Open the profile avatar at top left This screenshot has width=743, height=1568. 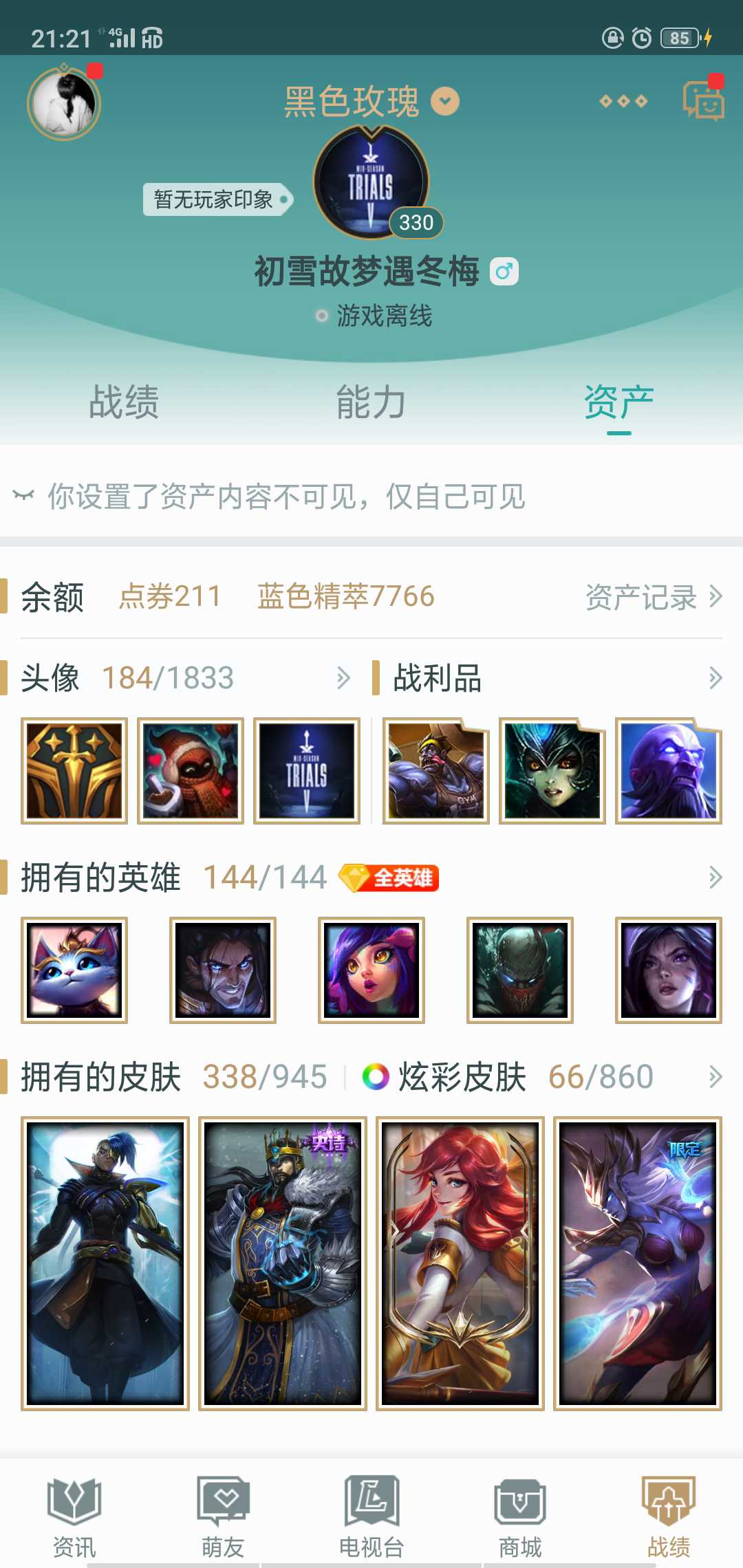coord(64,103)
